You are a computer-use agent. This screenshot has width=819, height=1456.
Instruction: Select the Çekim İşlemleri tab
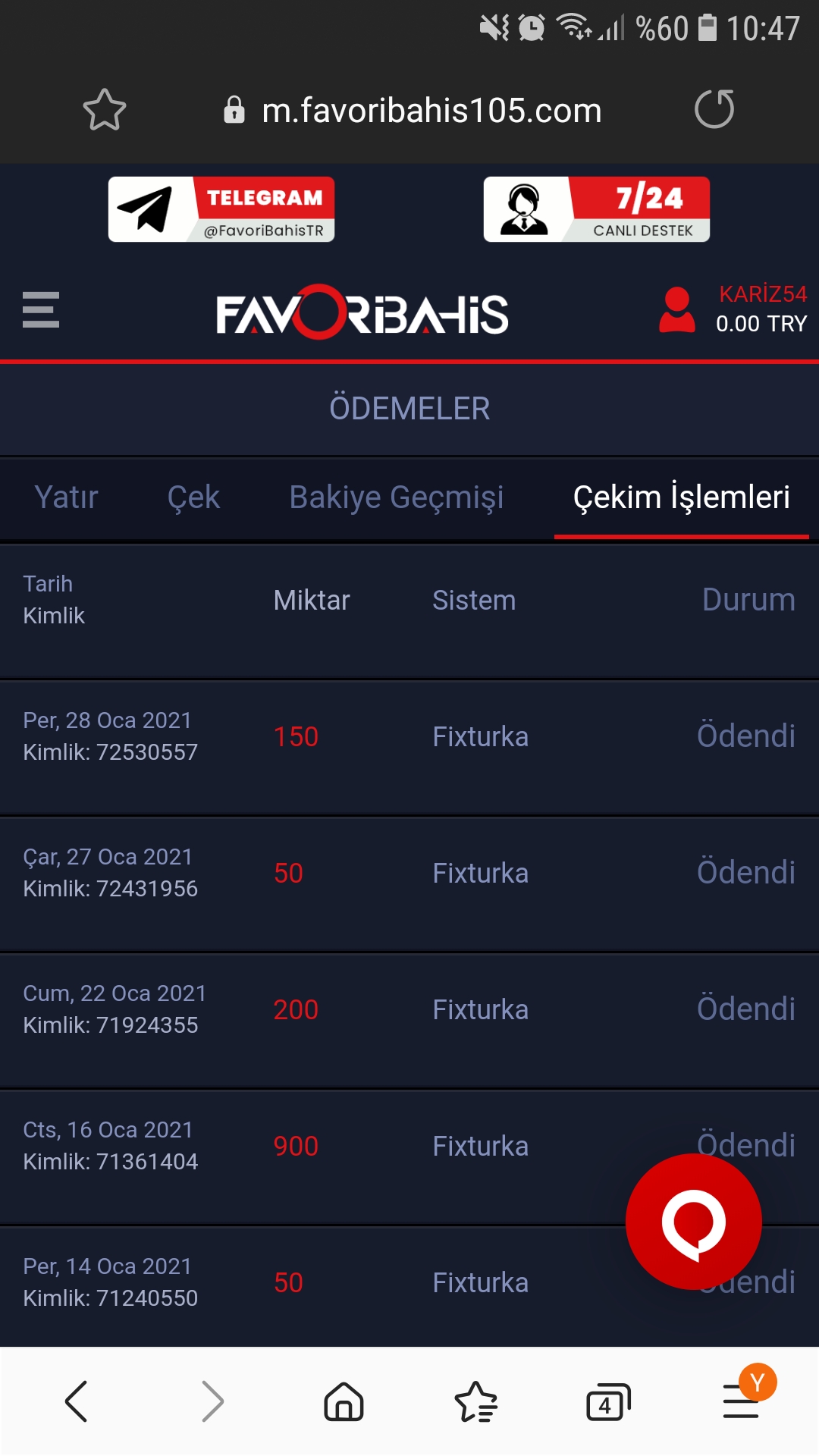pyautogui.click(x=681, y=497)
